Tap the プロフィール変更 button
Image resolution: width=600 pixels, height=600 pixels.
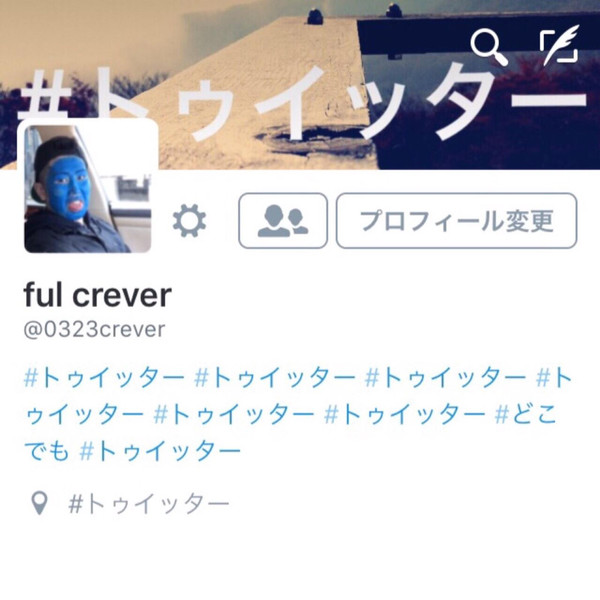pos(456,221)
